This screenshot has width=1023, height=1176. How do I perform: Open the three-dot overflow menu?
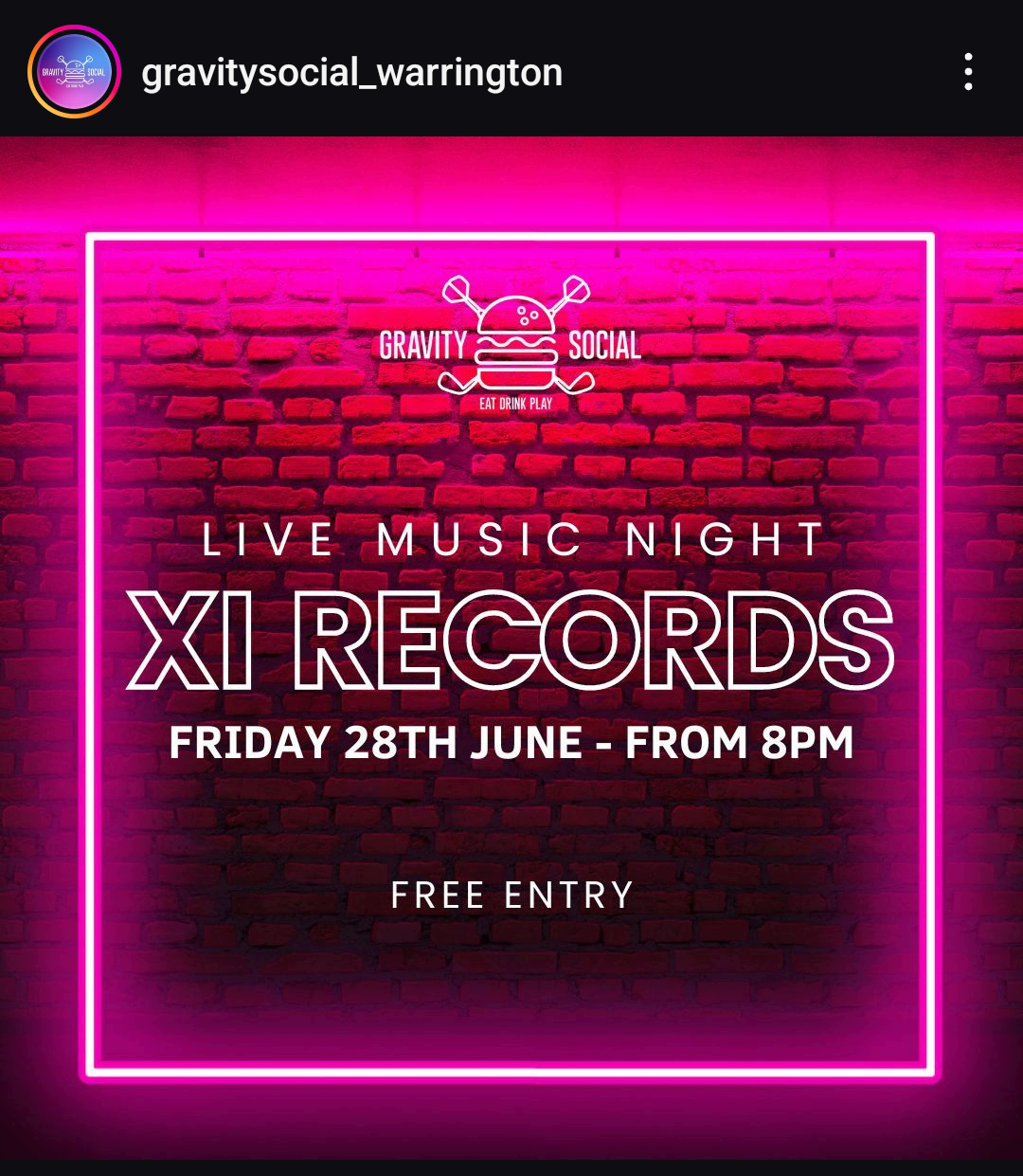tap(967, 72)
